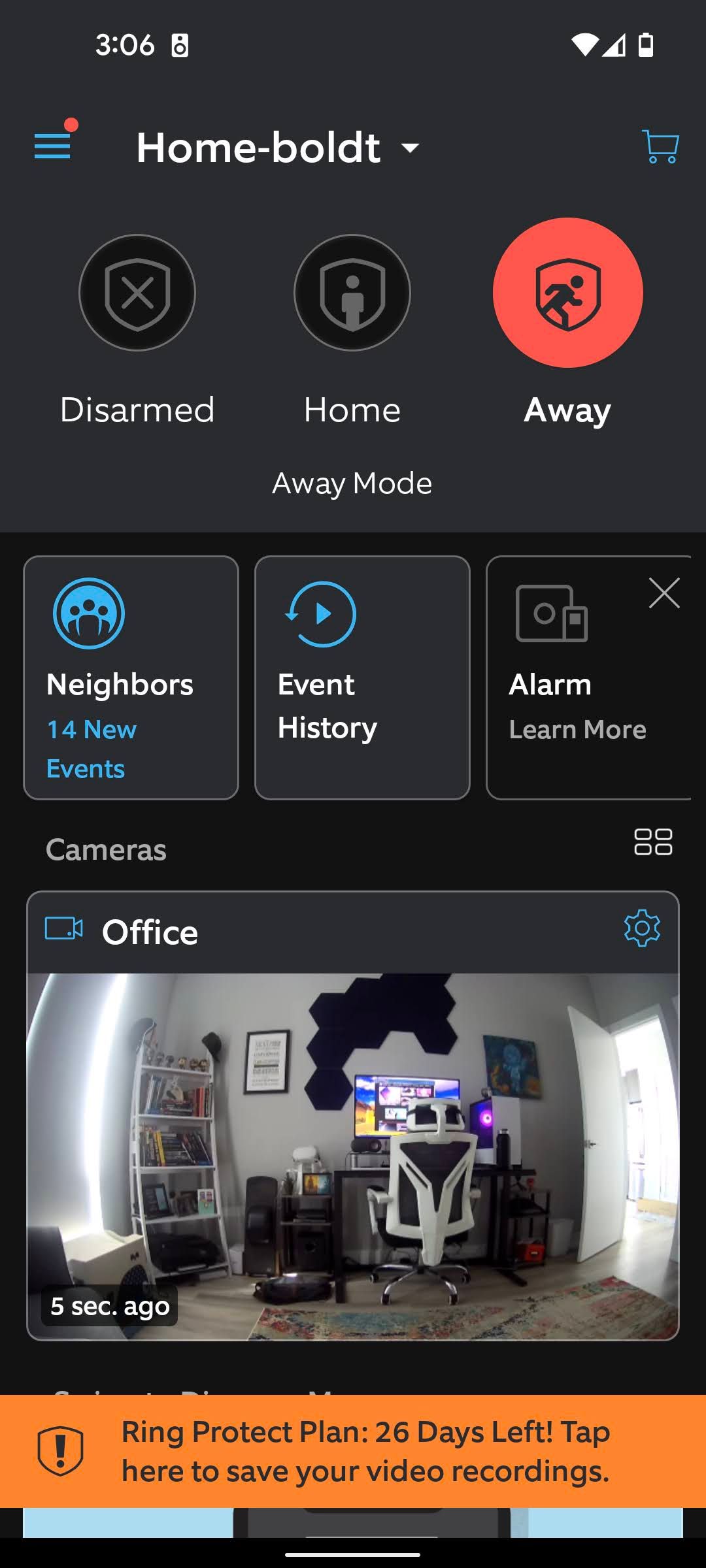Select the Cameras section header

[107, 849]
